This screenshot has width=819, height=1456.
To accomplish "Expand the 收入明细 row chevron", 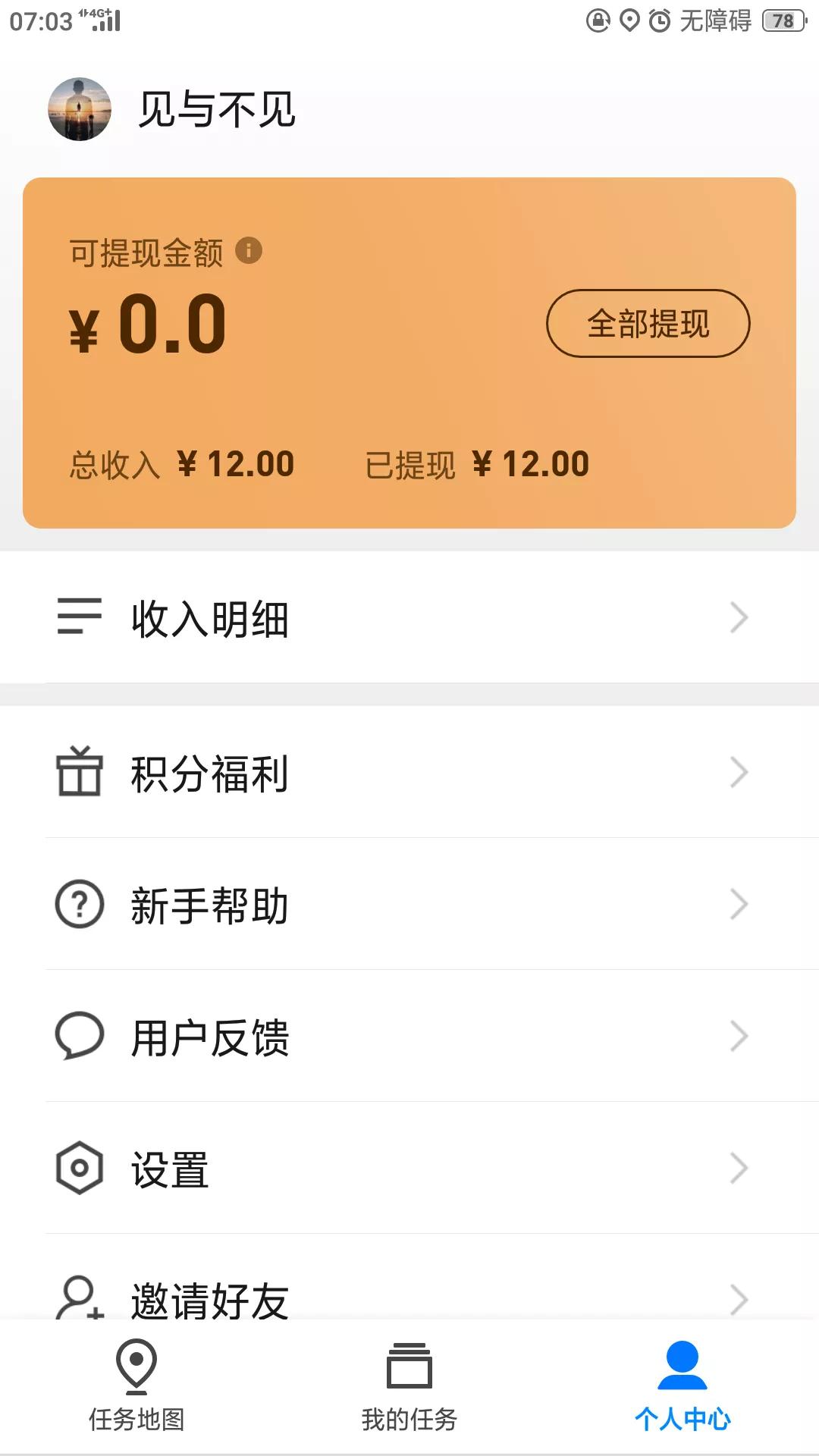I will tap(739, 618).
